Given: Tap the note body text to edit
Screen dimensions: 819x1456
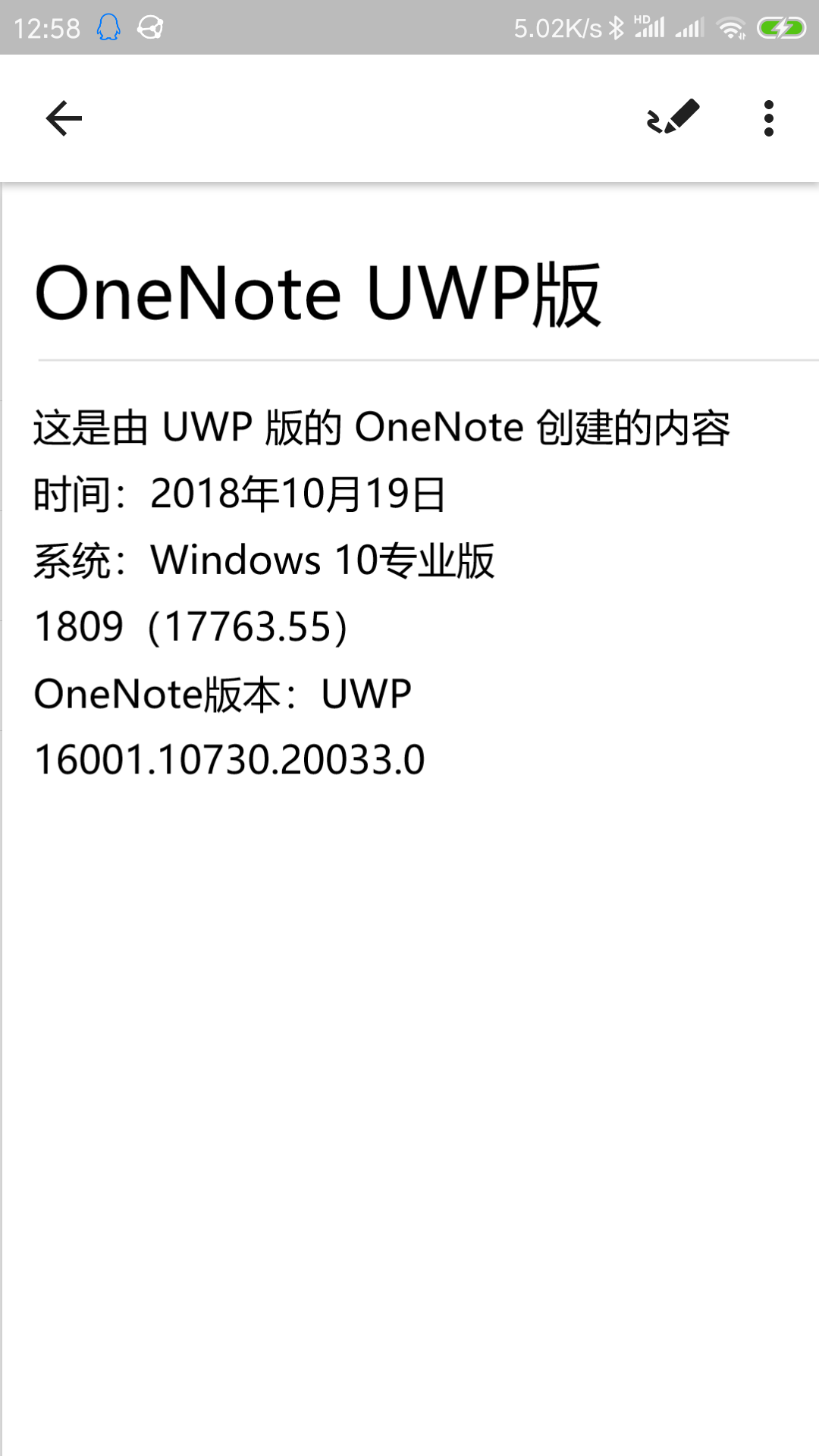Looking at the screenshot, I should (x=379, y=591).
